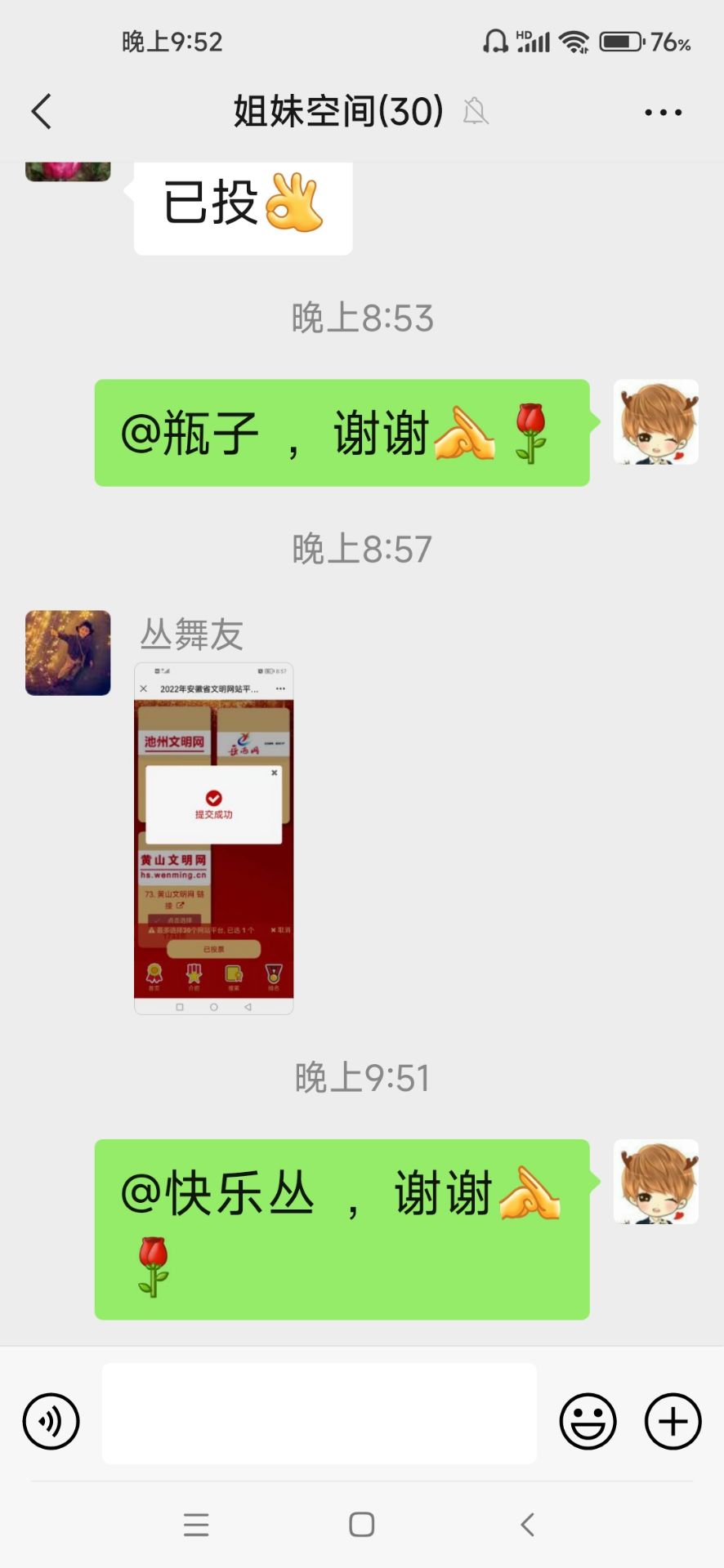Viewport: 724px width, 1568px height.
Task: Open the plus attachment menu
Action: click(x=673, y=1421)
